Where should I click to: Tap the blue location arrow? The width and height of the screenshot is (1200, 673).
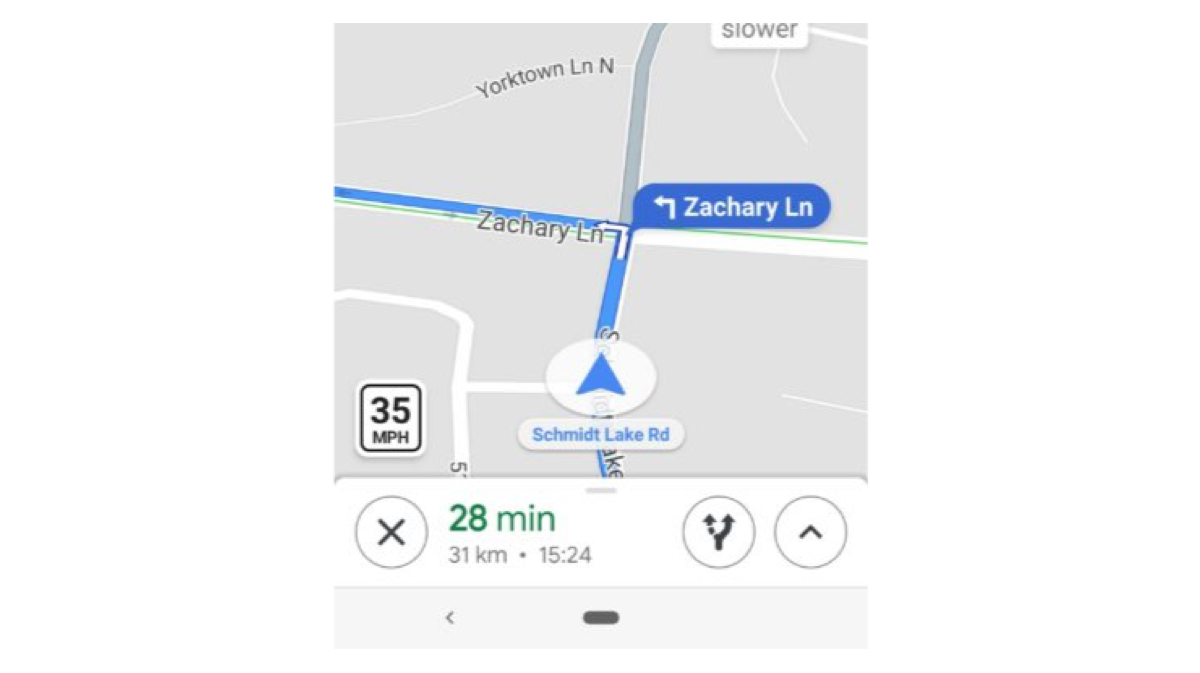(x=600, y=376)
